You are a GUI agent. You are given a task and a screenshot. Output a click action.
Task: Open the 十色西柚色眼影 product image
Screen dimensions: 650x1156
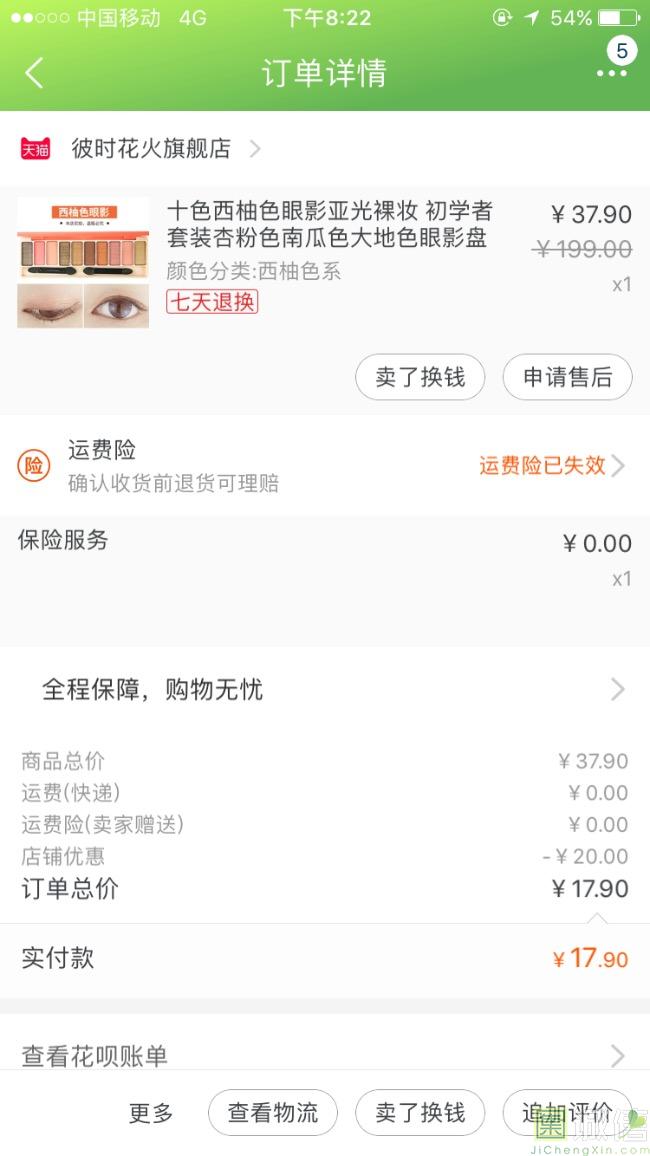[x=83, y=263]
